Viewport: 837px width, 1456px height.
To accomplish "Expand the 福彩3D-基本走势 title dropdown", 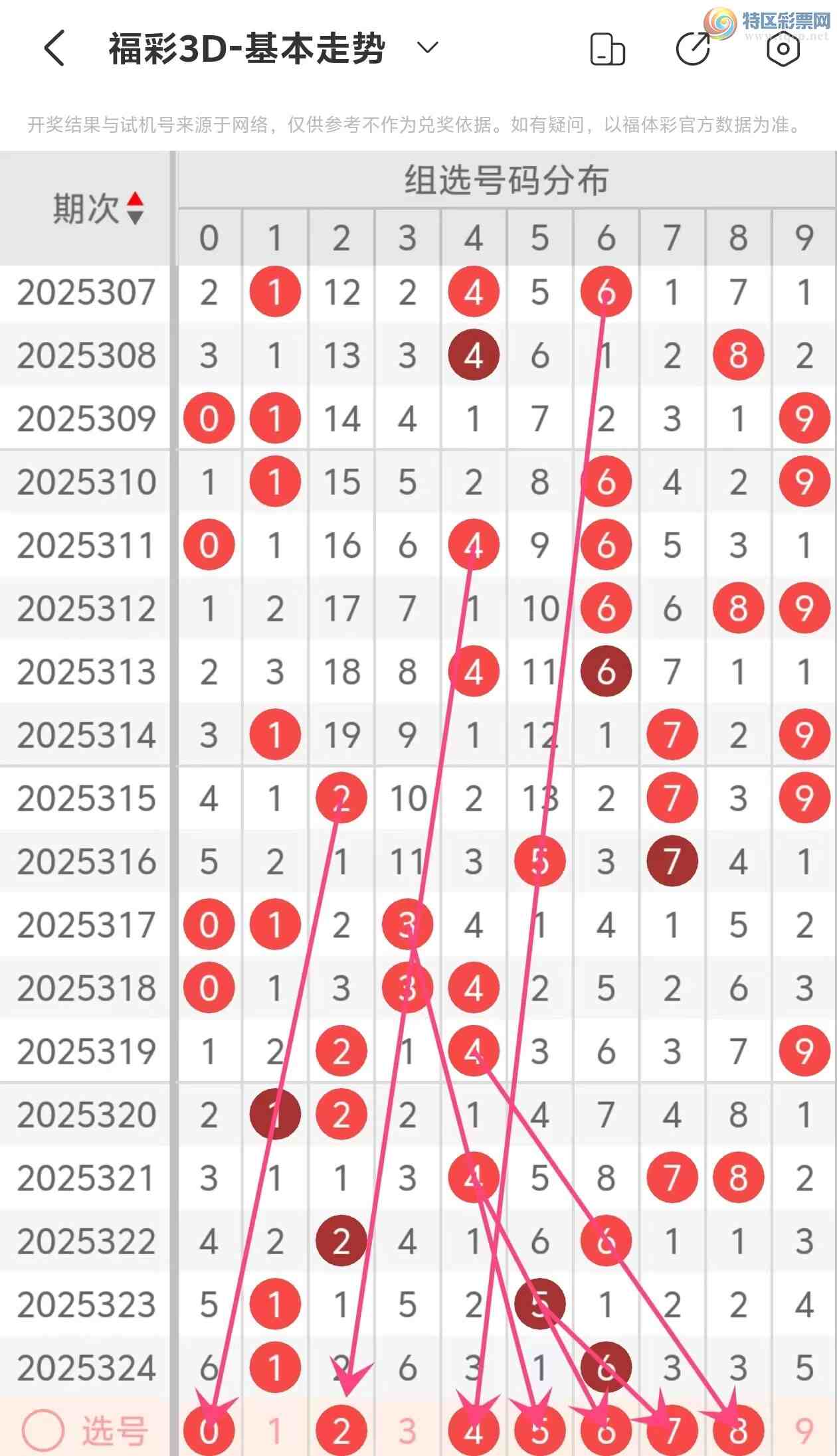I will (427, 48).
